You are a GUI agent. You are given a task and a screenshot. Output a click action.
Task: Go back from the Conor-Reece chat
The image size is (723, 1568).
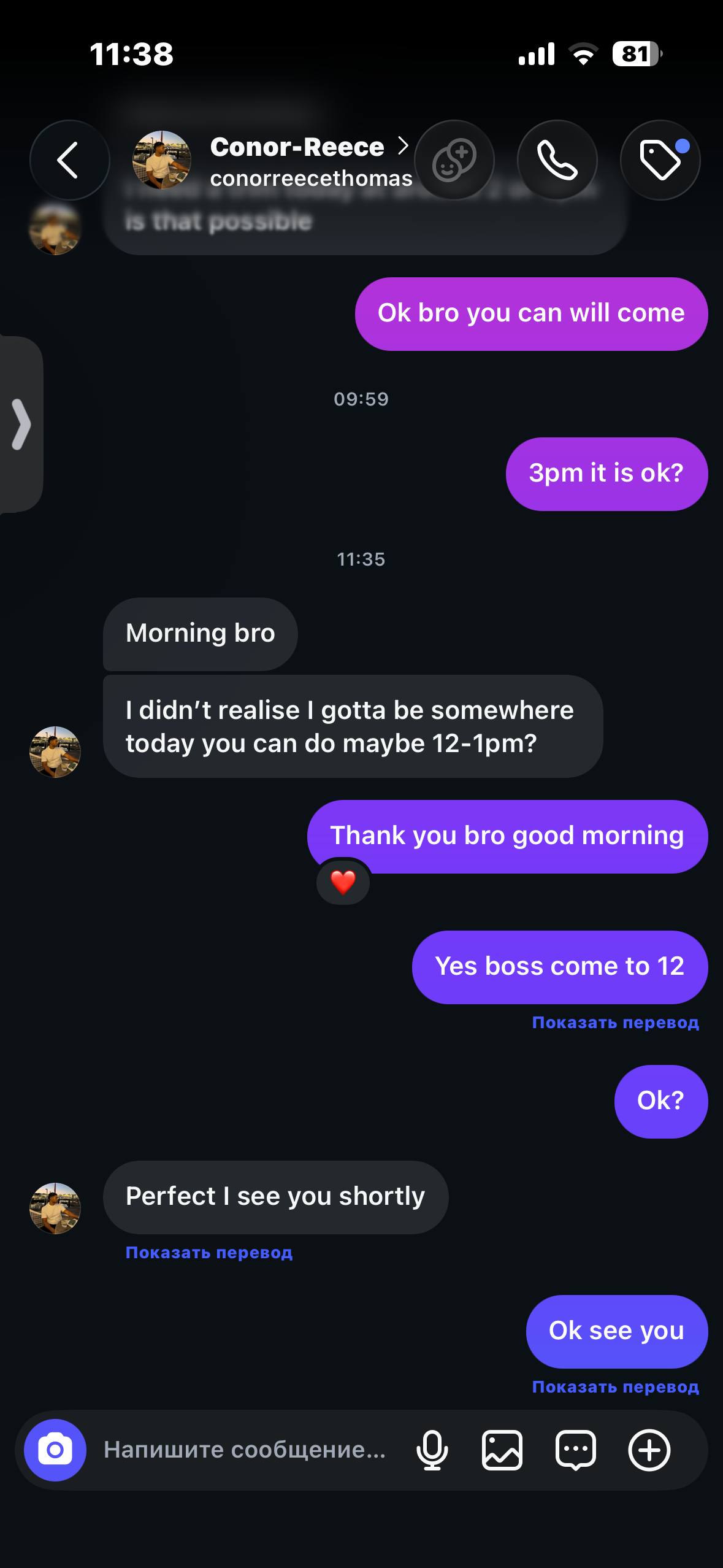coord(69,160)
